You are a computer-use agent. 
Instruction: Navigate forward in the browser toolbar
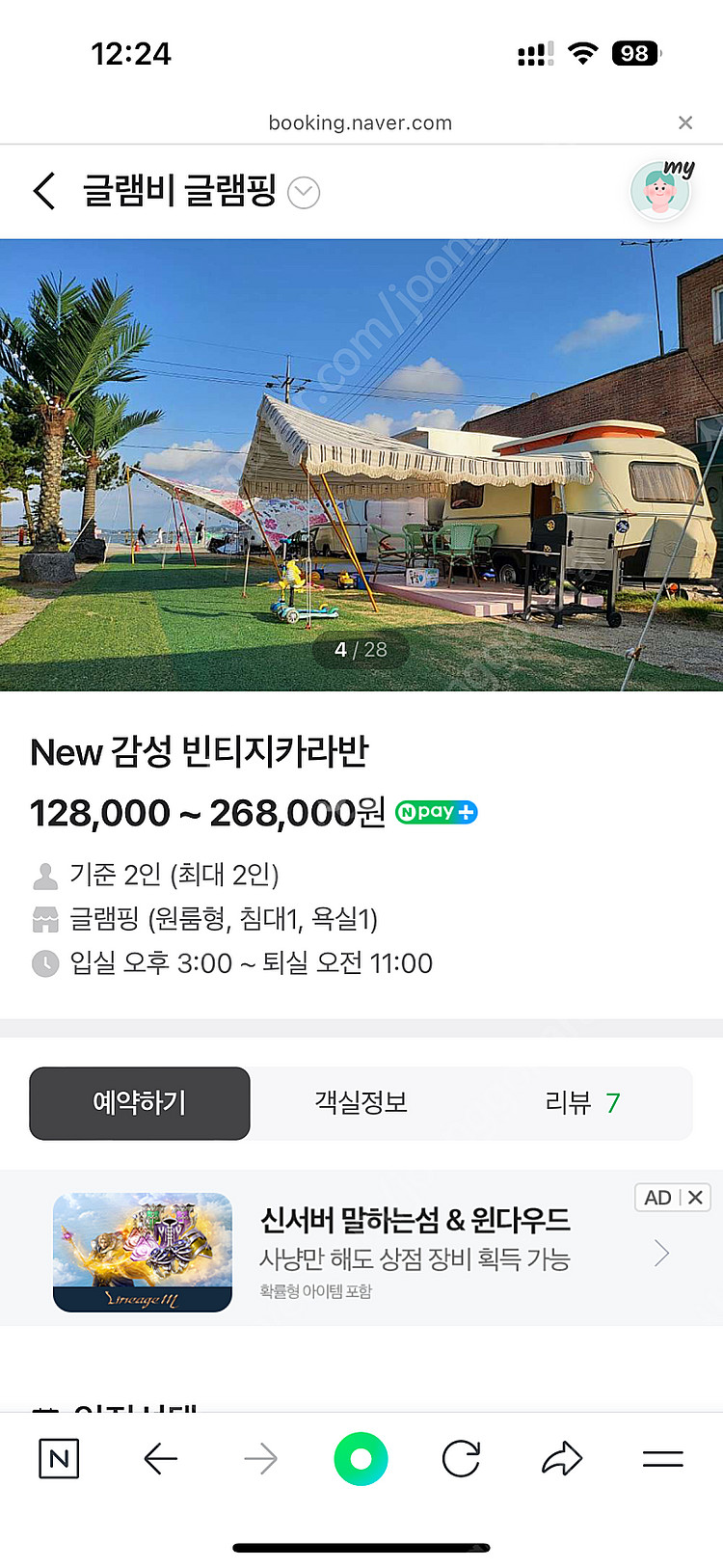point(261,1459)
